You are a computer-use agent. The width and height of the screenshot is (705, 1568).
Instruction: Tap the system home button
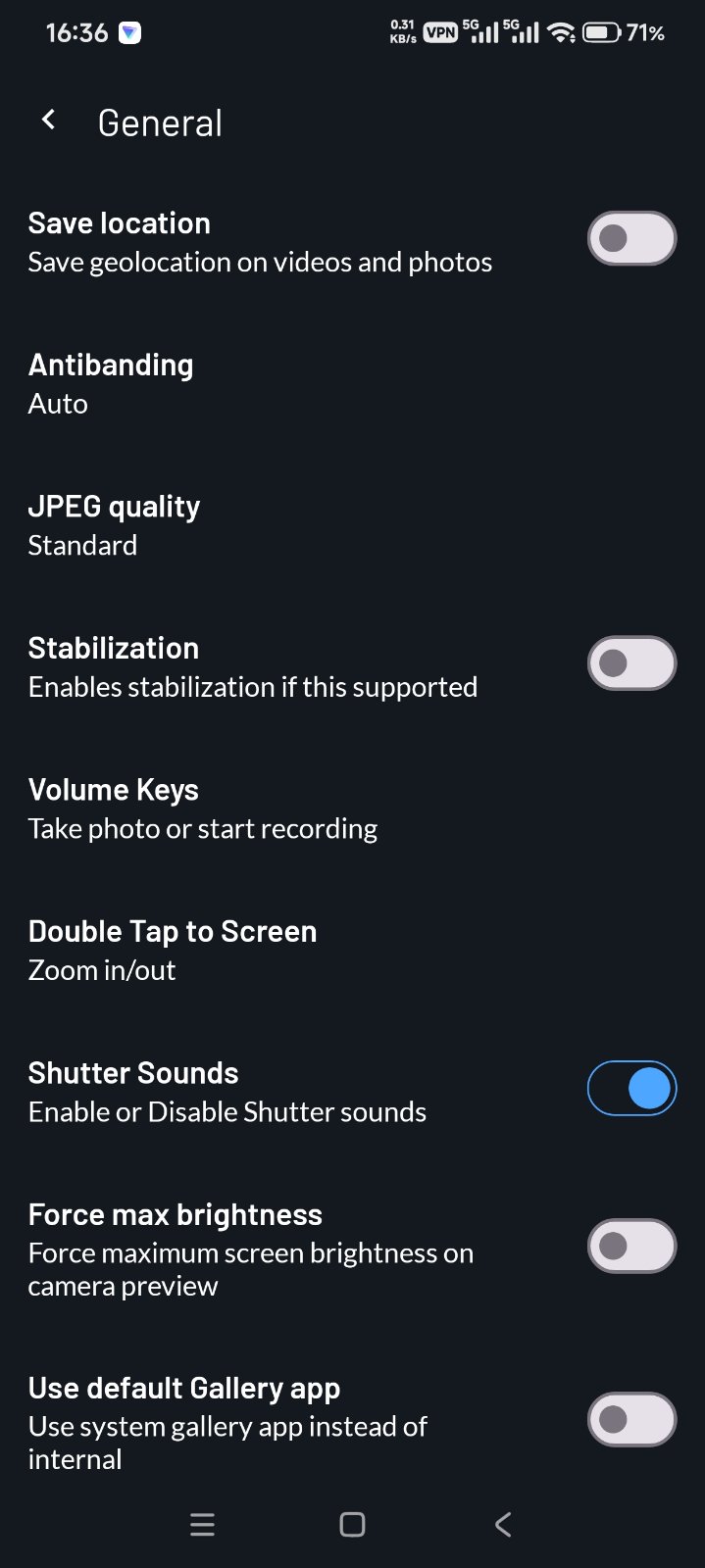coord(352,1524)
